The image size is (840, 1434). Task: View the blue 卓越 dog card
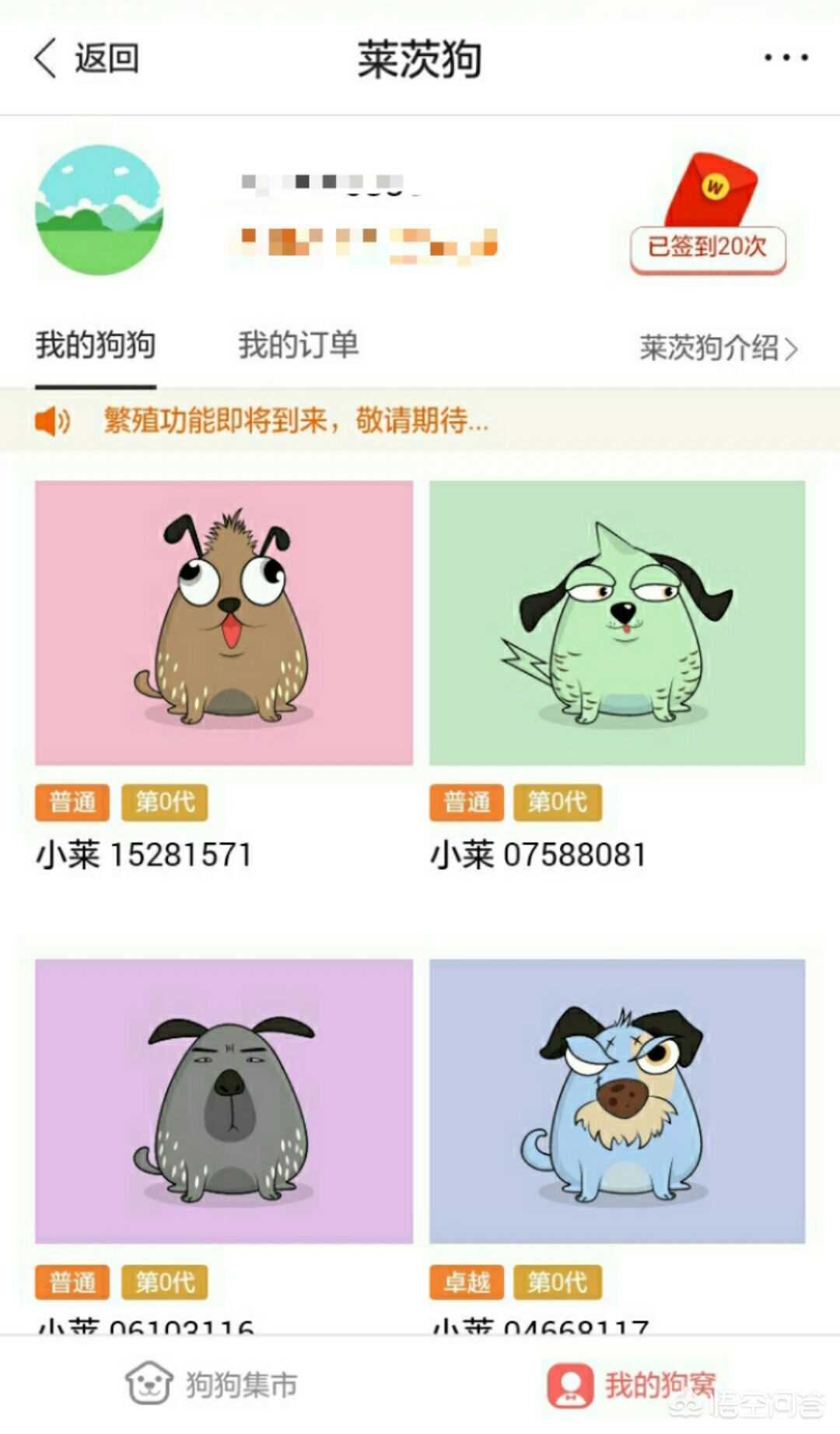tap(617, 1100)
